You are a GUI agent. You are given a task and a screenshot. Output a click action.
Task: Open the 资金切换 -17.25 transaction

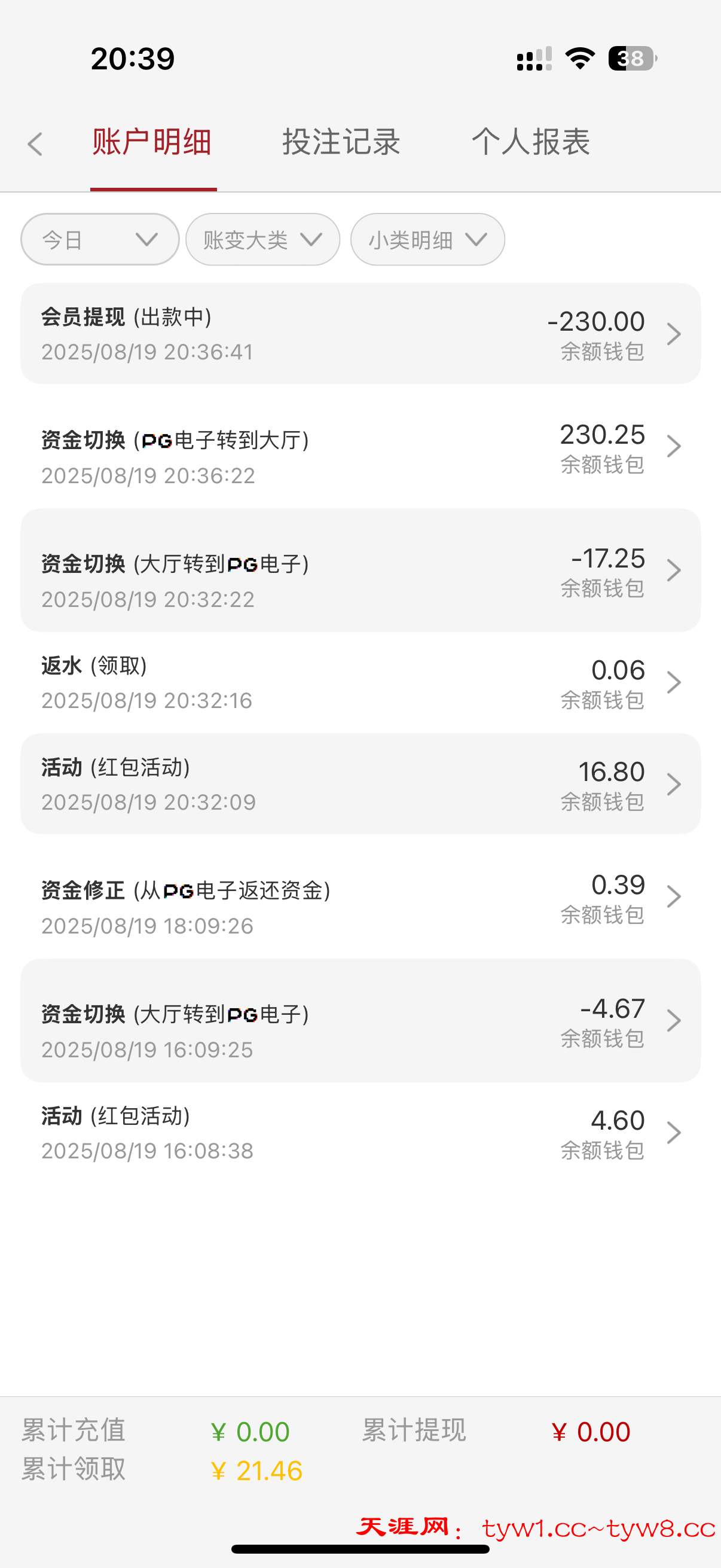click(x=360, y=571)
